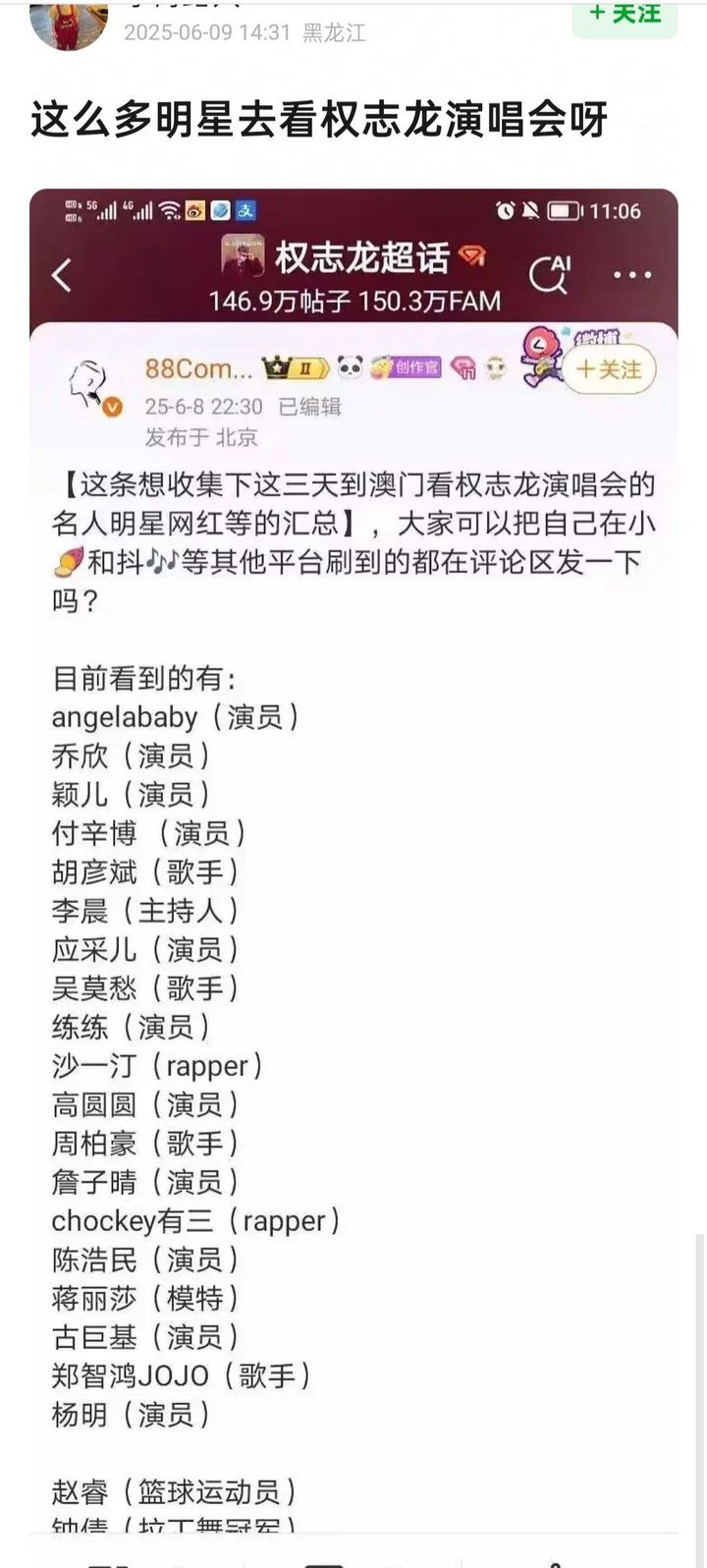Open the post author's avatar

click(x=69, y=24)
